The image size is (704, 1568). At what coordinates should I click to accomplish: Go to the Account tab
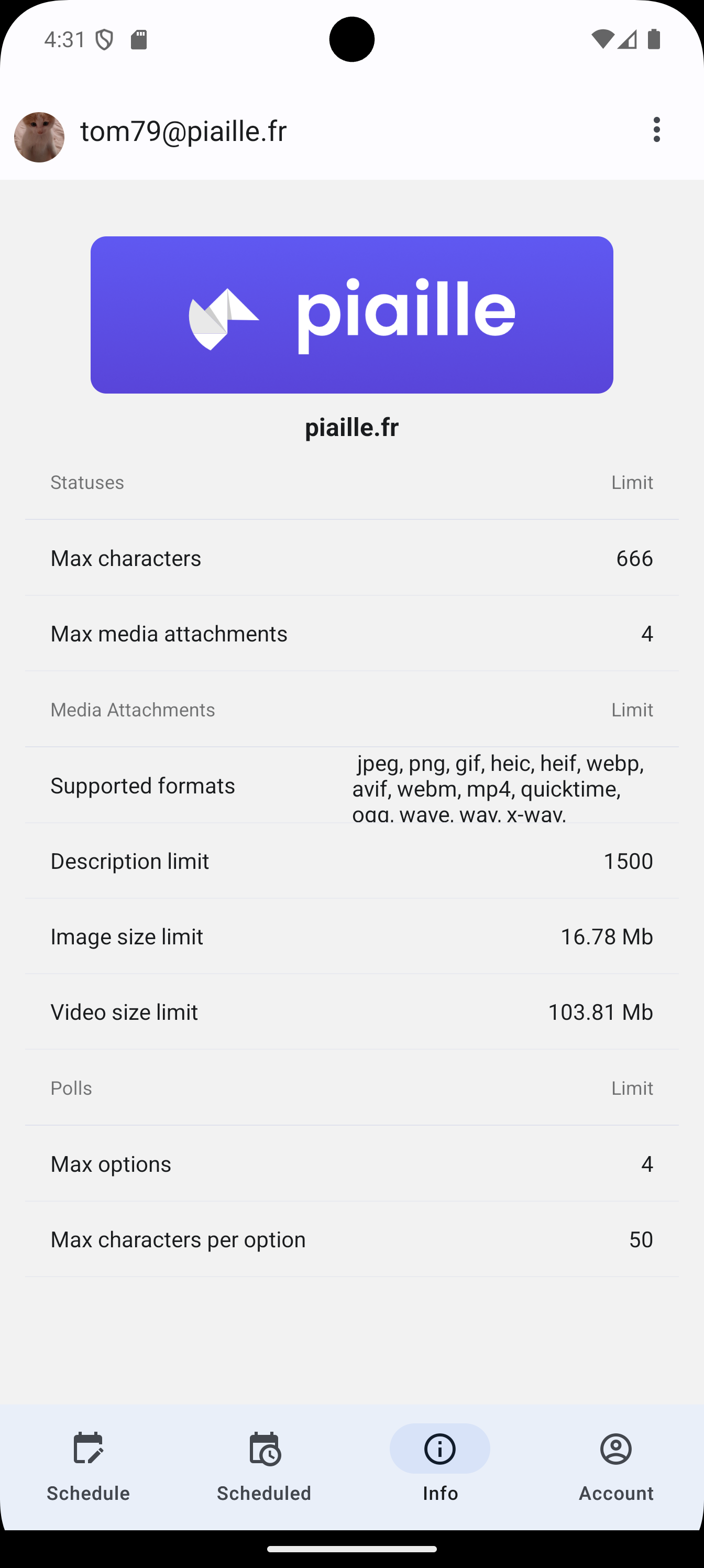point(616,1467)
